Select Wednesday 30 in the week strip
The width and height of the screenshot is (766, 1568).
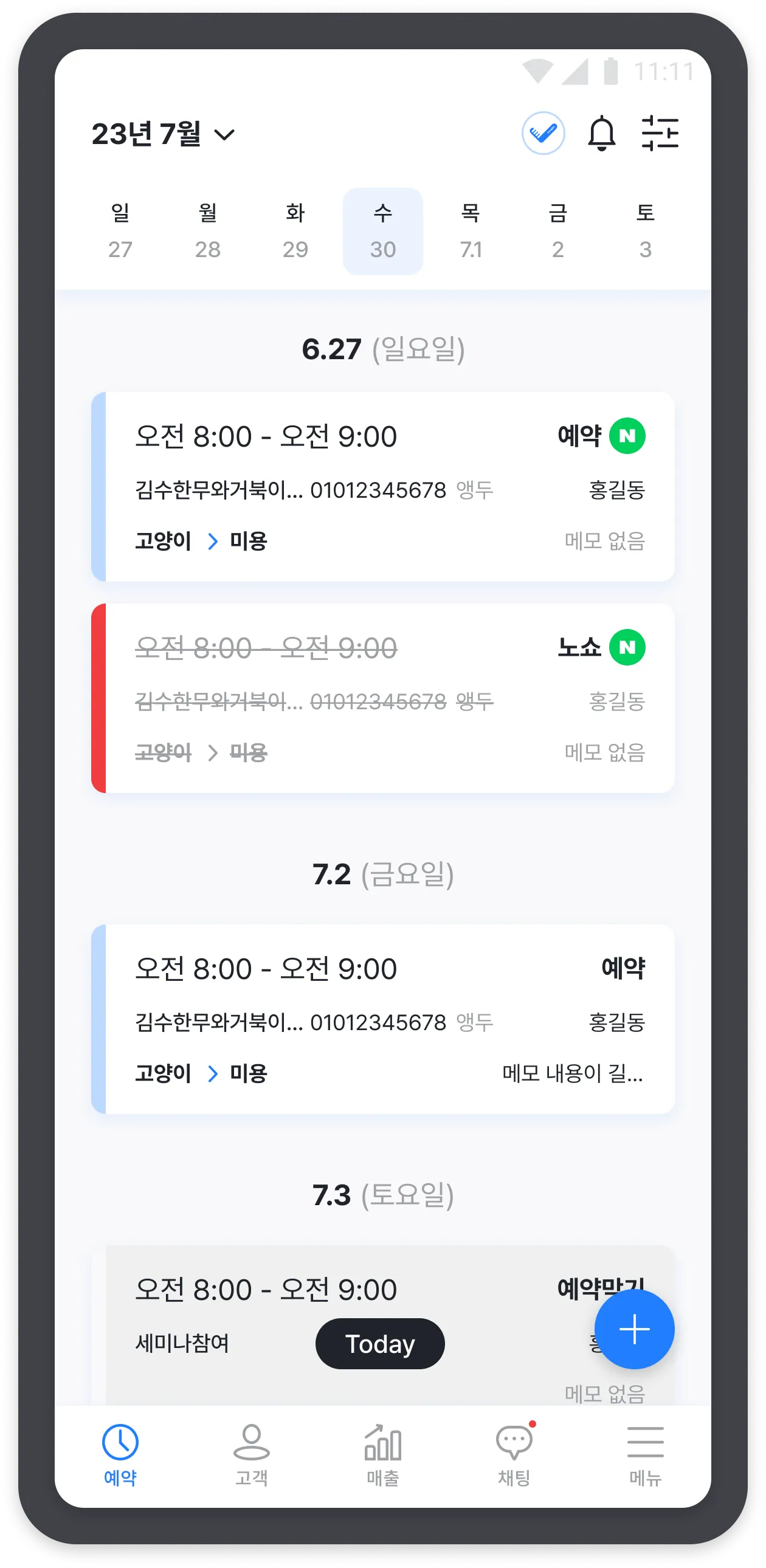tap(383, 232)
